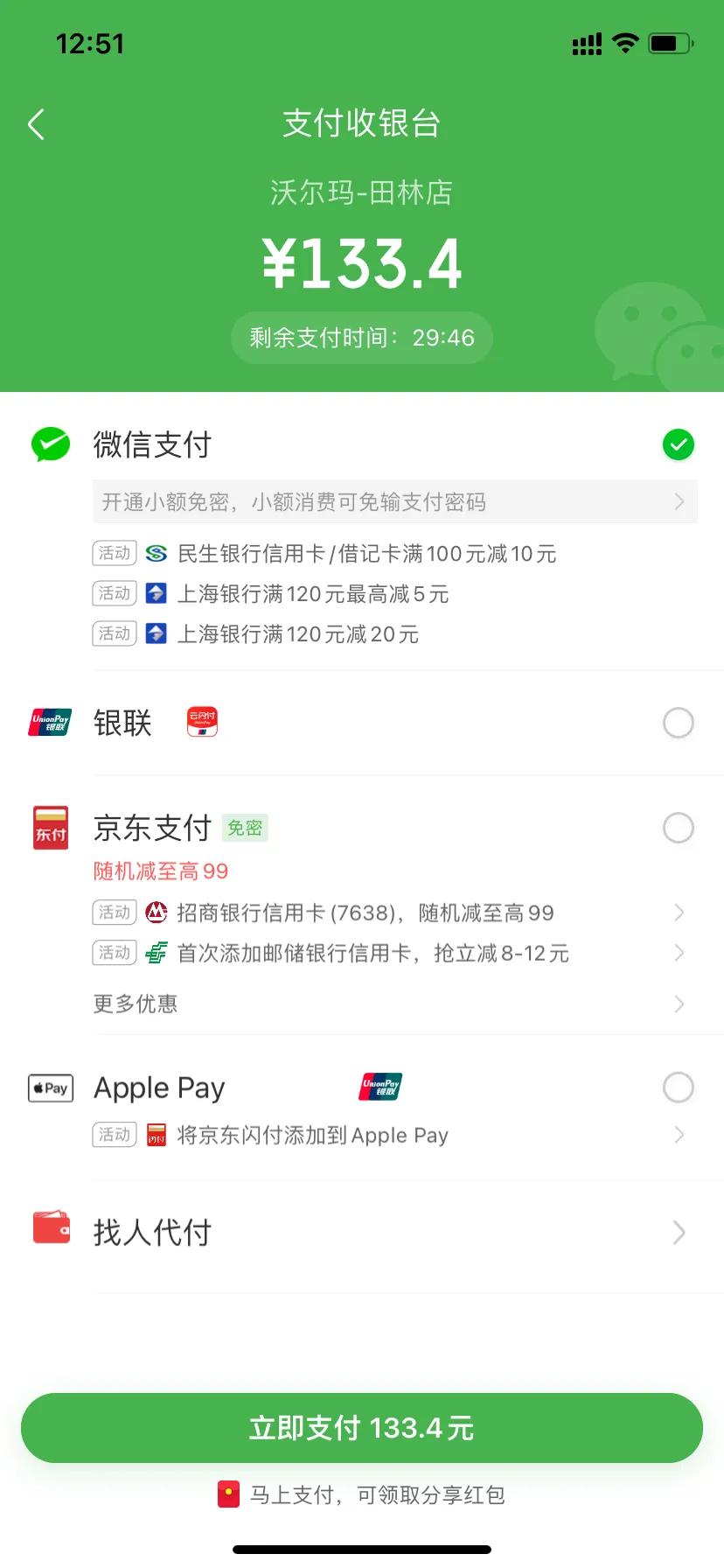Deselect the WeChat Pay checked radio
This screenshot has width=724, height=1568.
point(679,444)
